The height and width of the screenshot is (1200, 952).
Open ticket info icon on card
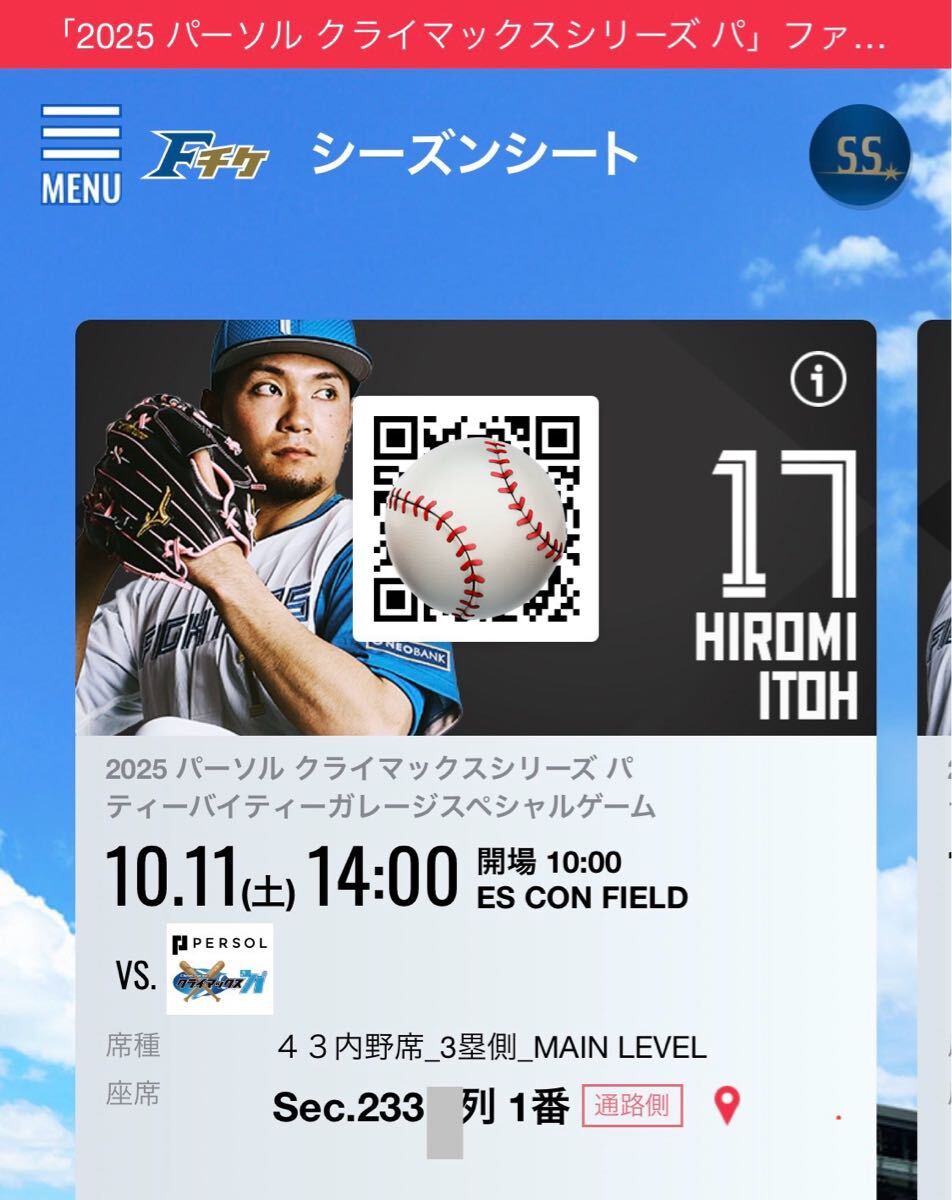click(818, 380)
